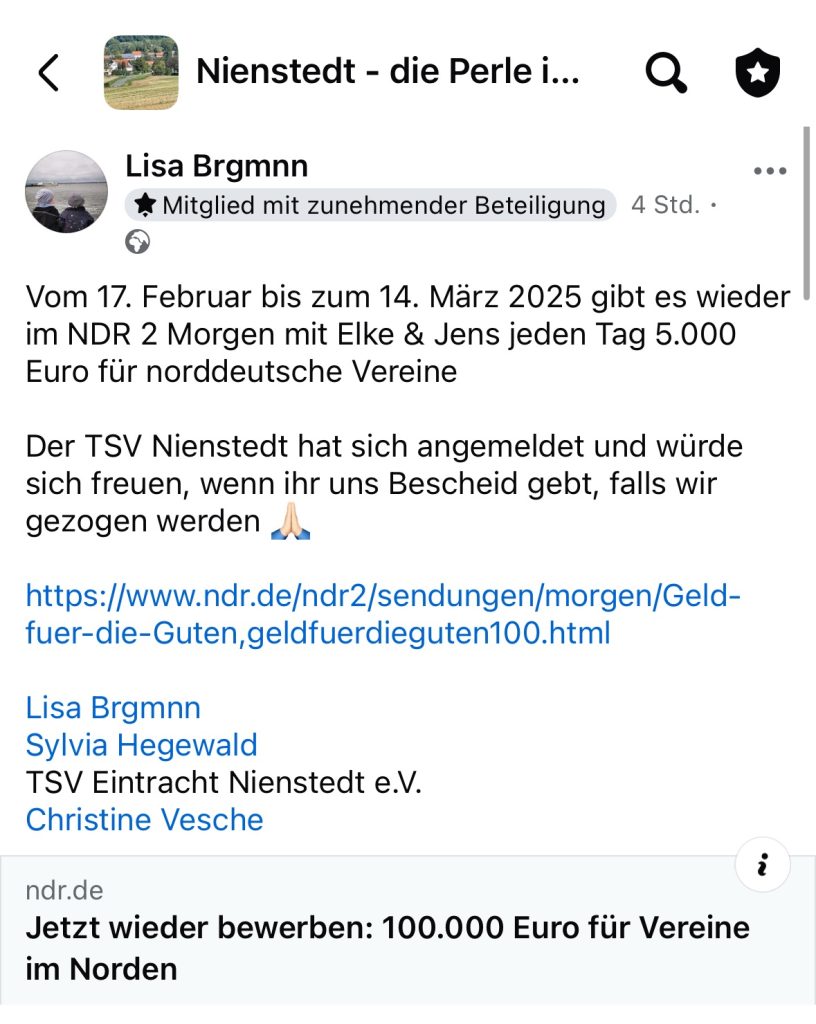
Task: Go back to the previous screen
Action: click(x=48, y=72)
